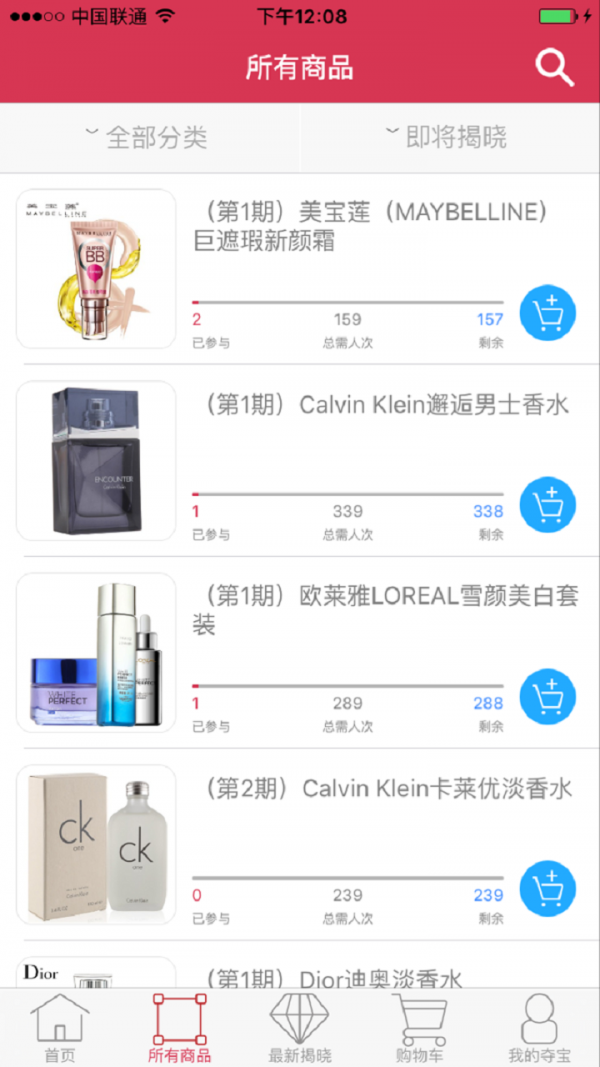
Task: Expand the 即将揭晓 sort dropdown
Action: tap(448, 137)
